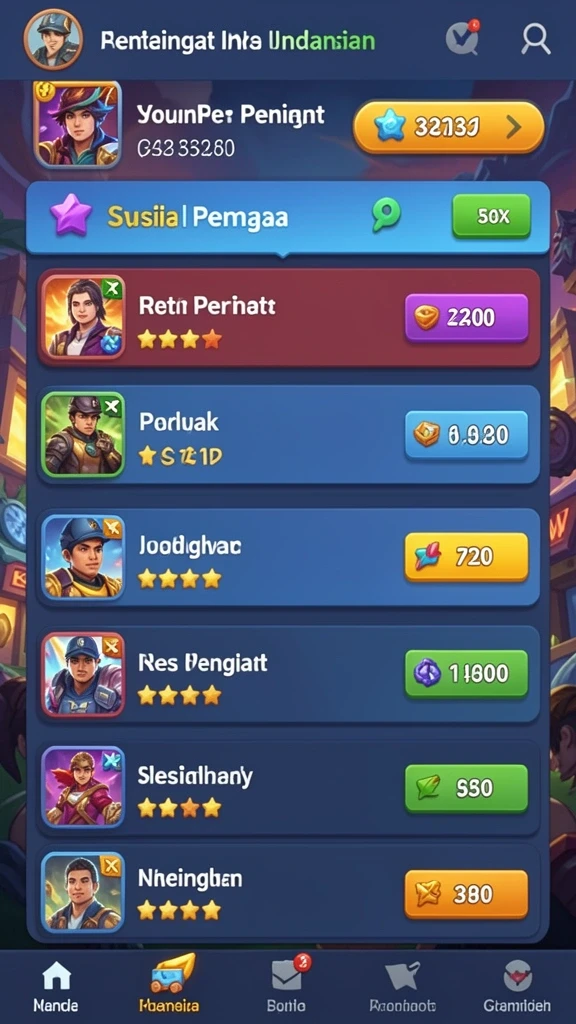
Task: Tap the green 50X button
Action: pos(491,216)
